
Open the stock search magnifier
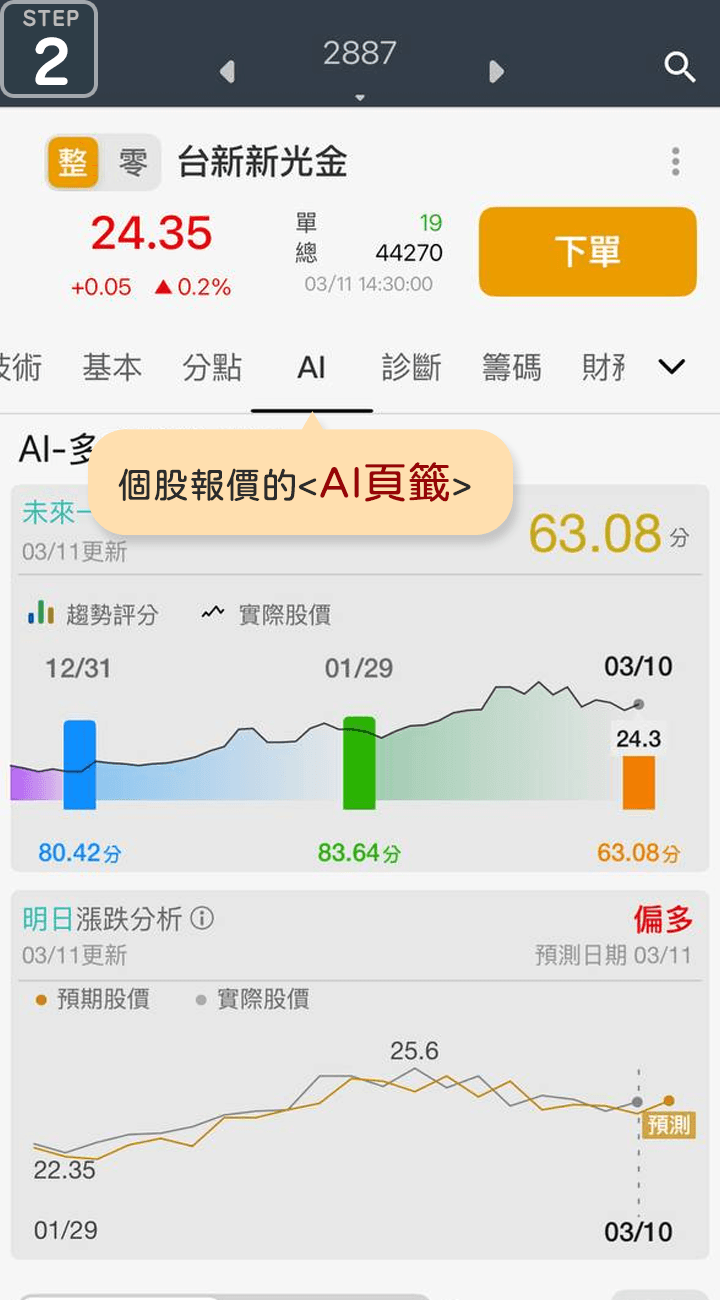pyautogui.click(x=679, y=68)
